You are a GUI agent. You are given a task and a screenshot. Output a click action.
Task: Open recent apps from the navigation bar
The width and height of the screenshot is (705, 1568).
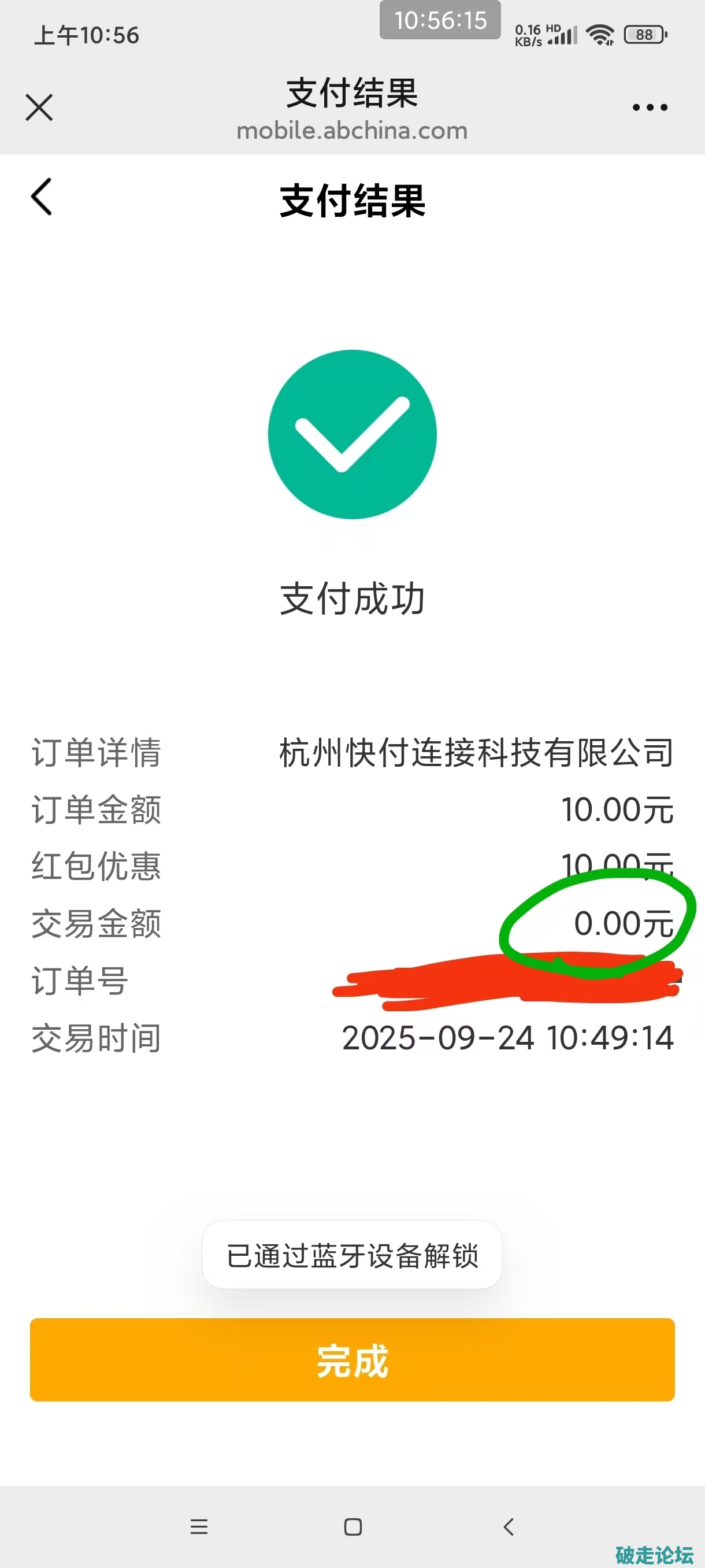coord(199,1526)
